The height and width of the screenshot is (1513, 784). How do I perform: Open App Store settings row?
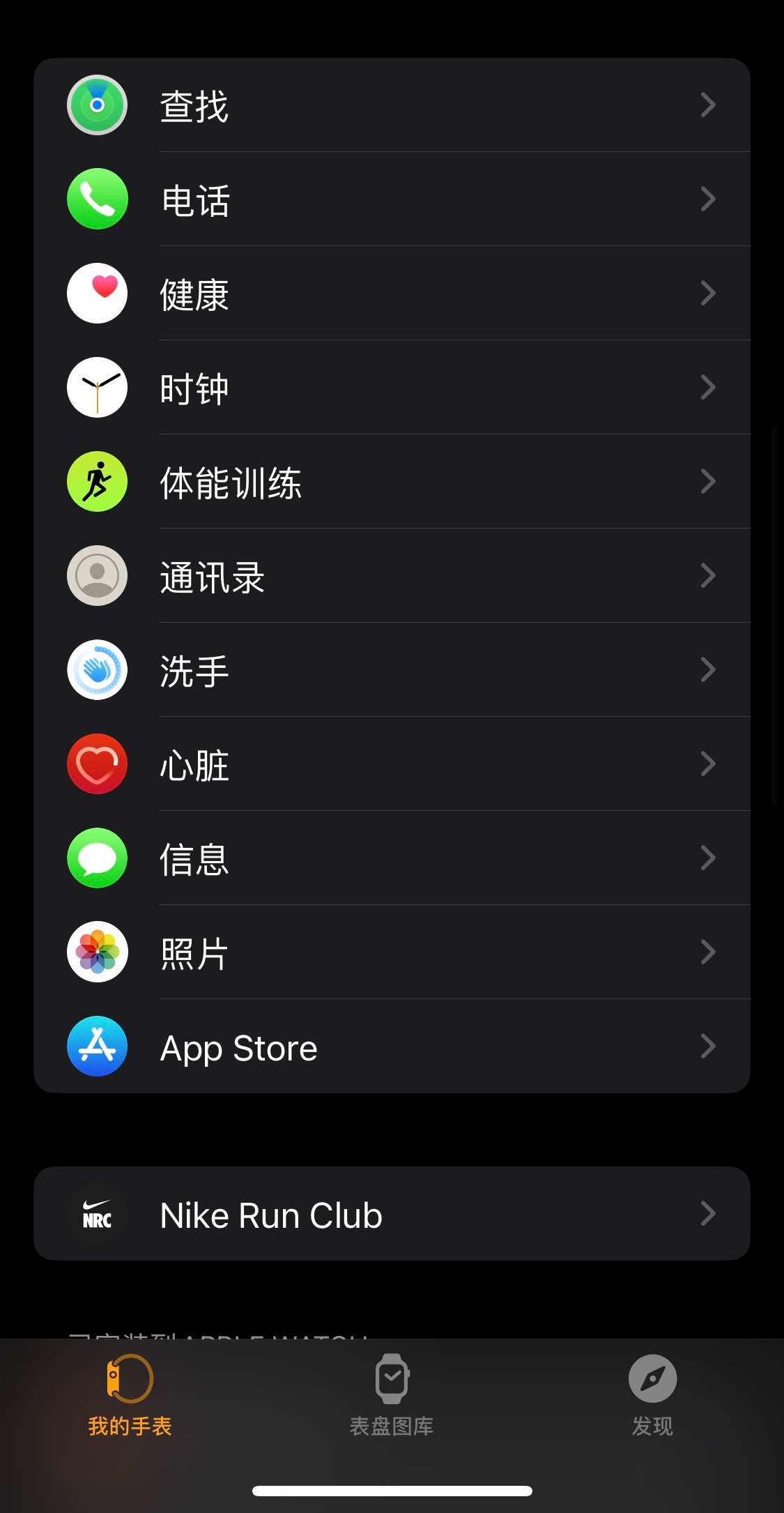392,1047
